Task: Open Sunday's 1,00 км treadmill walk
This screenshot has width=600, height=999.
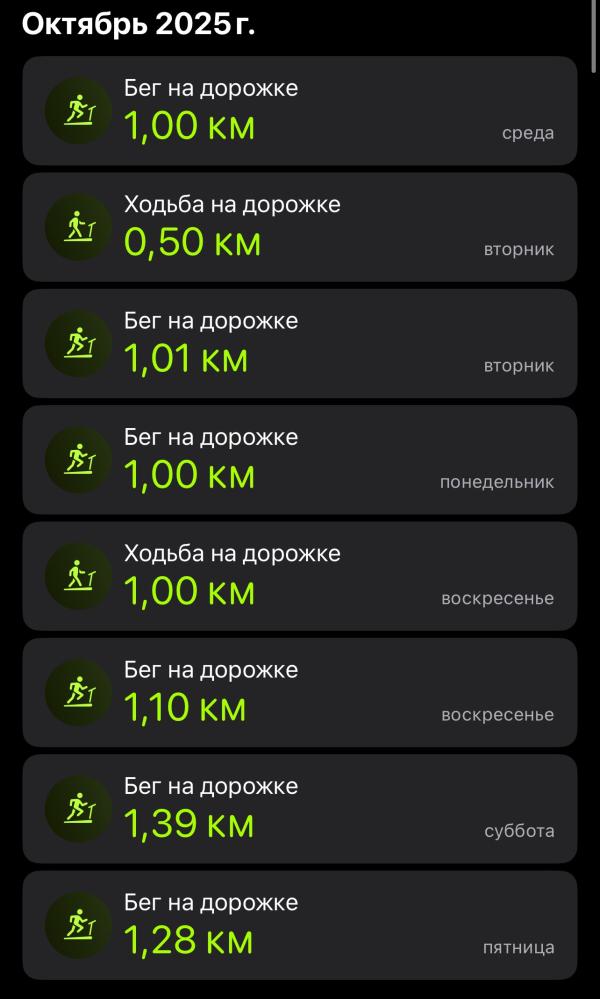Action: click(x=300, y=576)
